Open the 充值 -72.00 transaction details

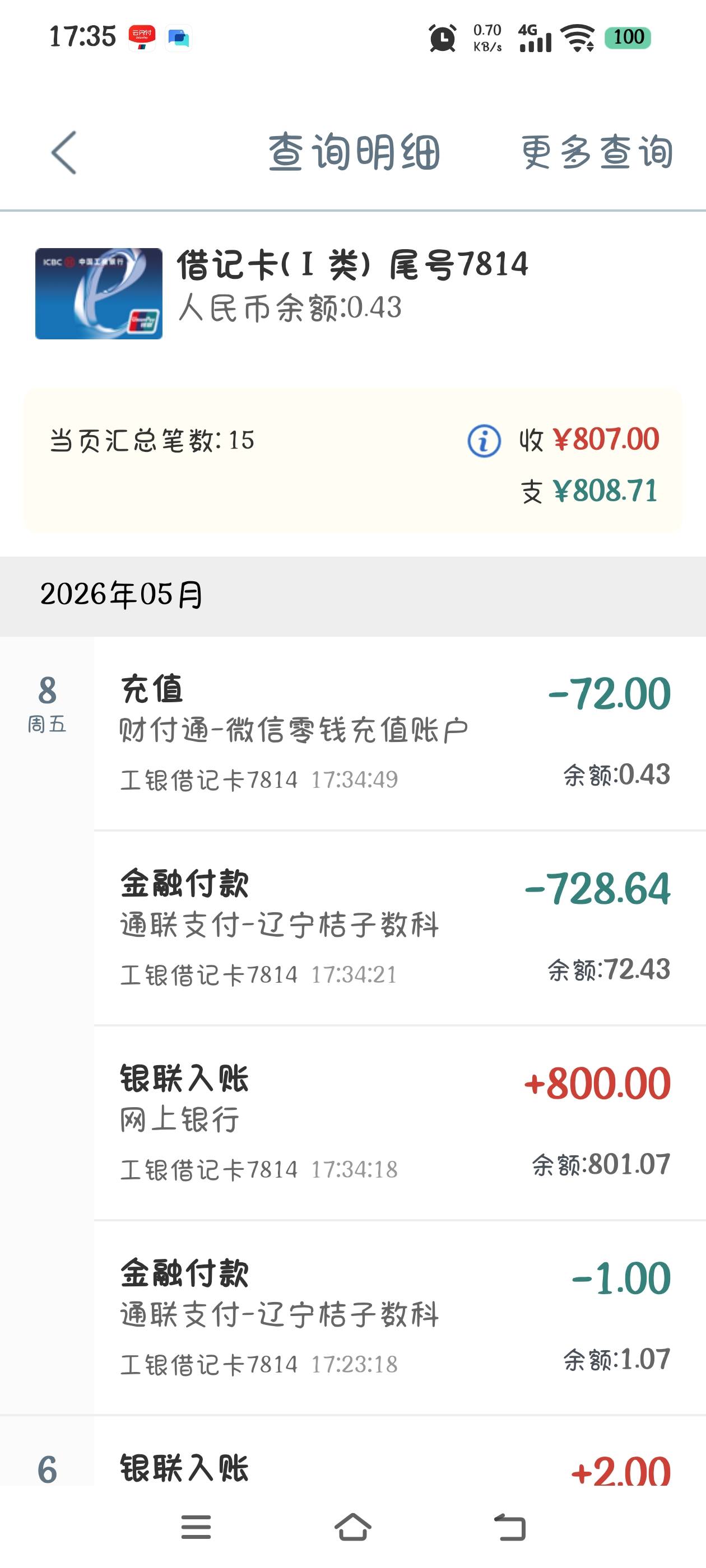click(x=400, y=733)
